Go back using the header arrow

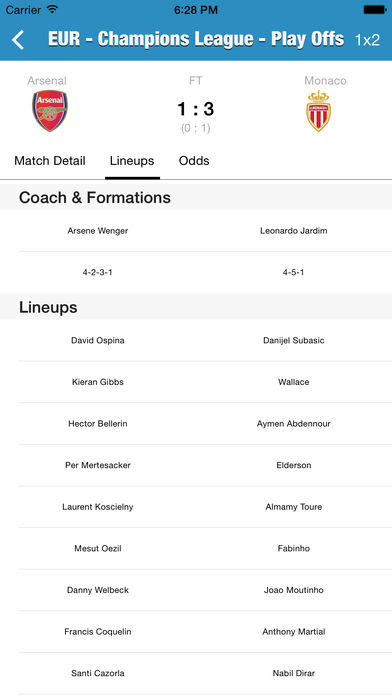[18, 40]
